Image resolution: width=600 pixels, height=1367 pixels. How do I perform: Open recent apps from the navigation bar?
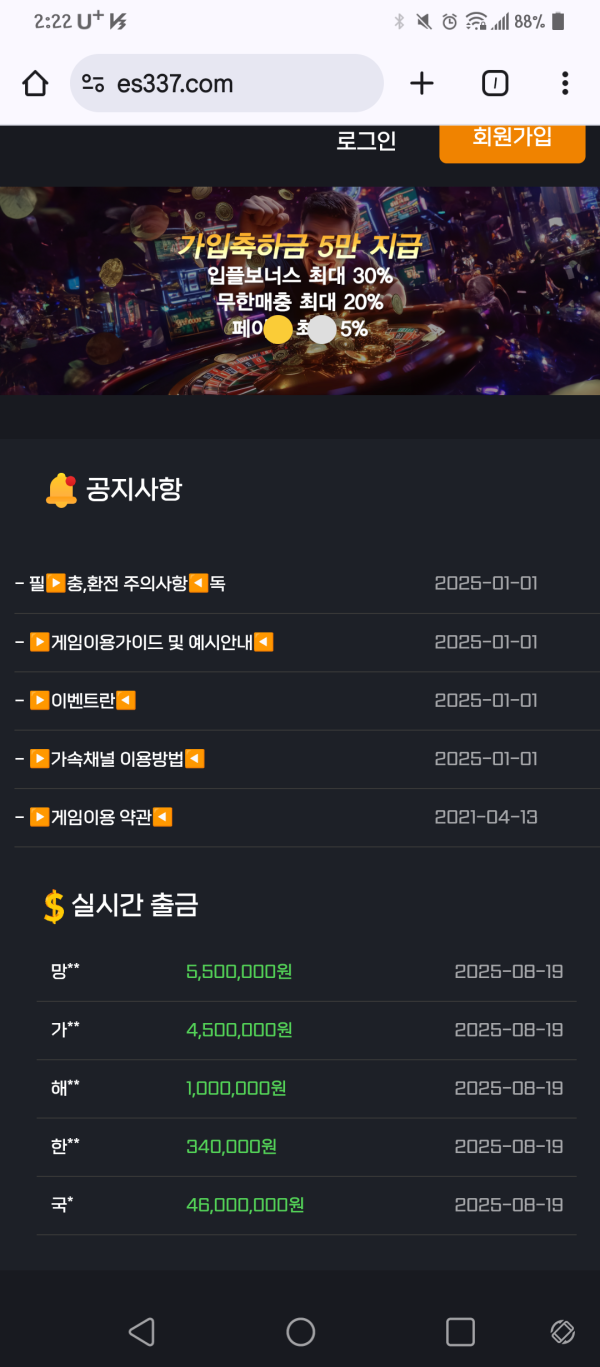click(460, 1331)
